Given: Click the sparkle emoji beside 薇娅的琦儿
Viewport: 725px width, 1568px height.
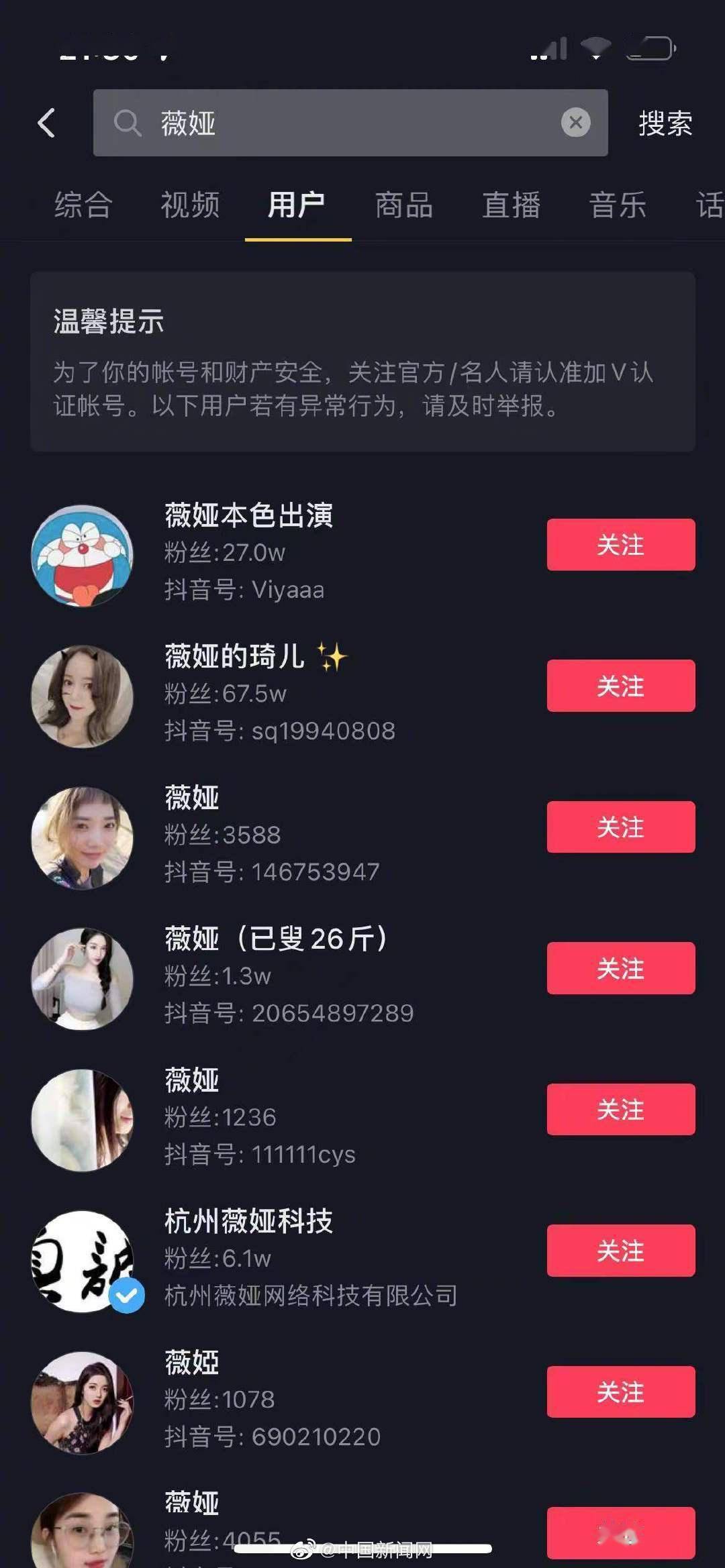Looking at the screenshot, I should 332,657.
